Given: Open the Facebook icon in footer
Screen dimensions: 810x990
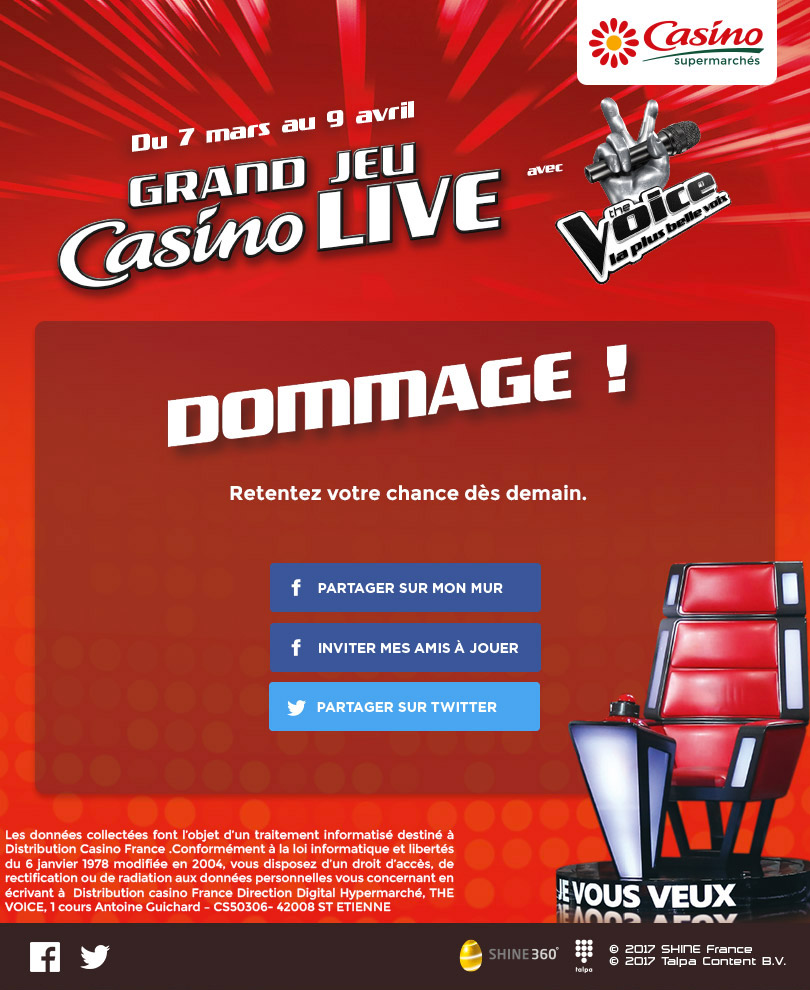Looking at the screenshot, I should click(45, 957).
